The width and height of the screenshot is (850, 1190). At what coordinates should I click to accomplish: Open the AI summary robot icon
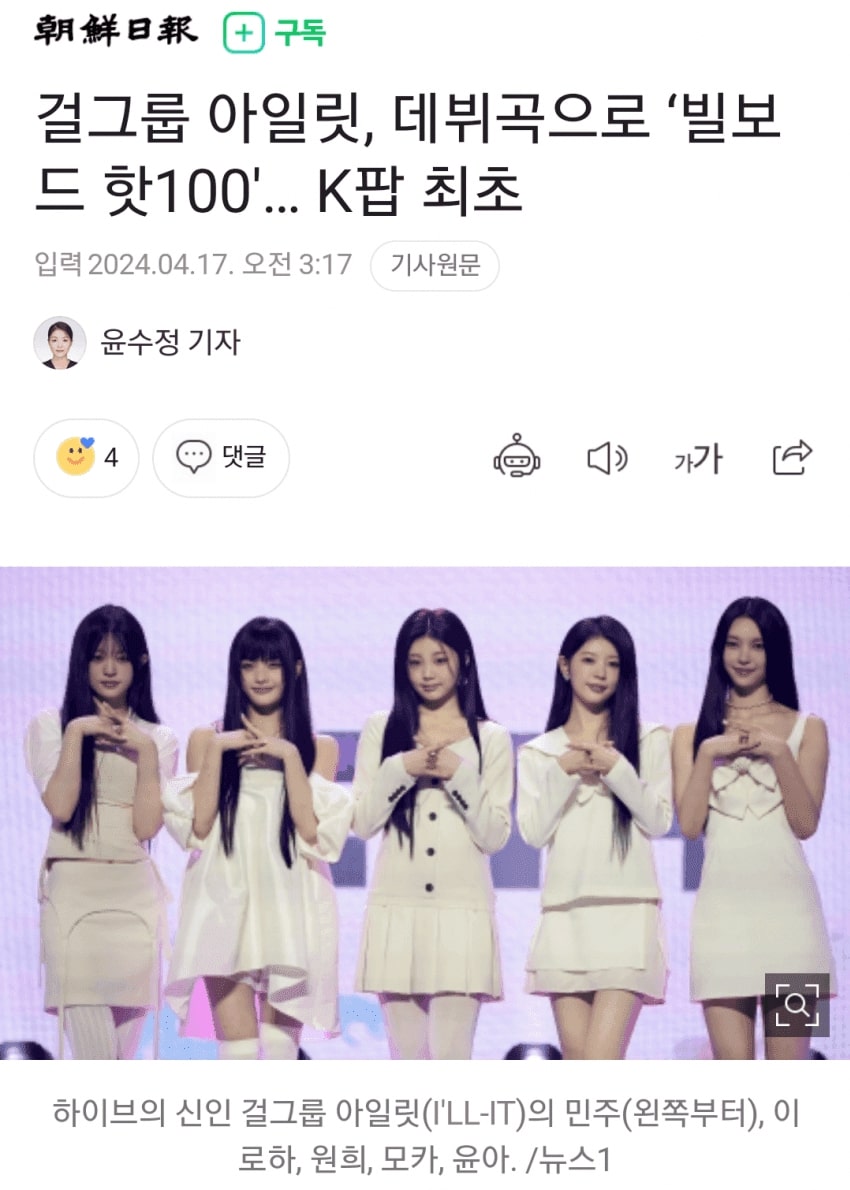pyautogui.click(x=517, y=458)
